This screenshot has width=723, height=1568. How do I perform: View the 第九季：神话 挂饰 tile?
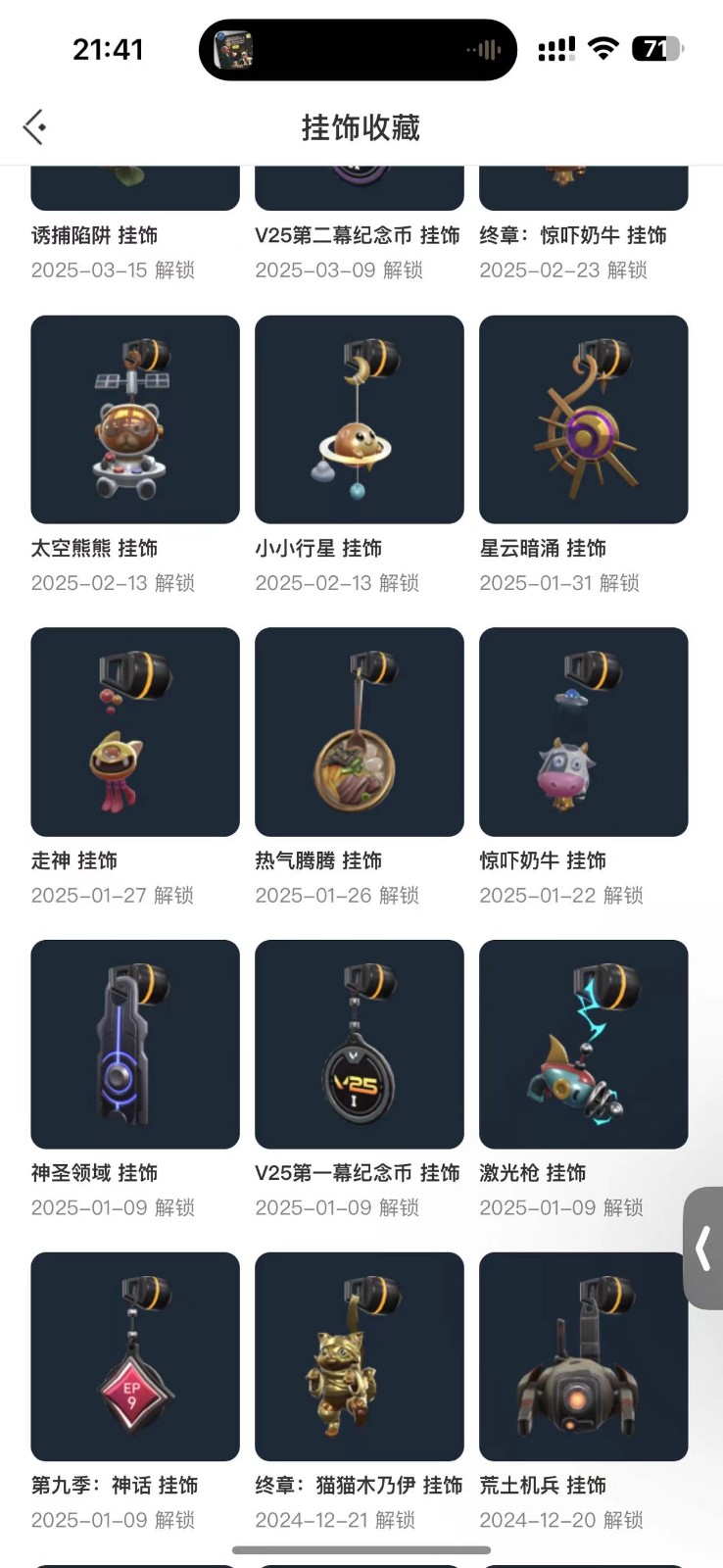pos(135,1356)
